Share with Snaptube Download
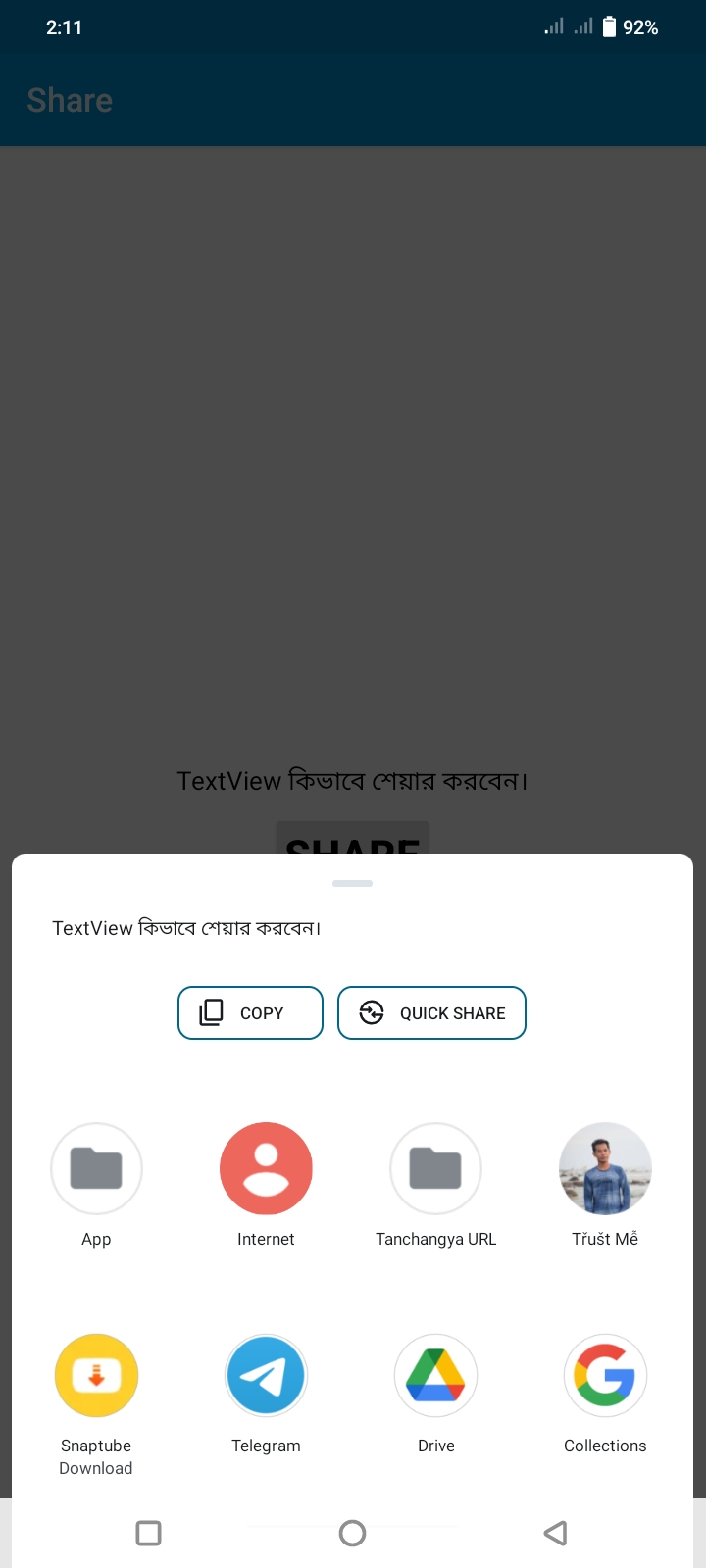 [x=96, y=1404]
